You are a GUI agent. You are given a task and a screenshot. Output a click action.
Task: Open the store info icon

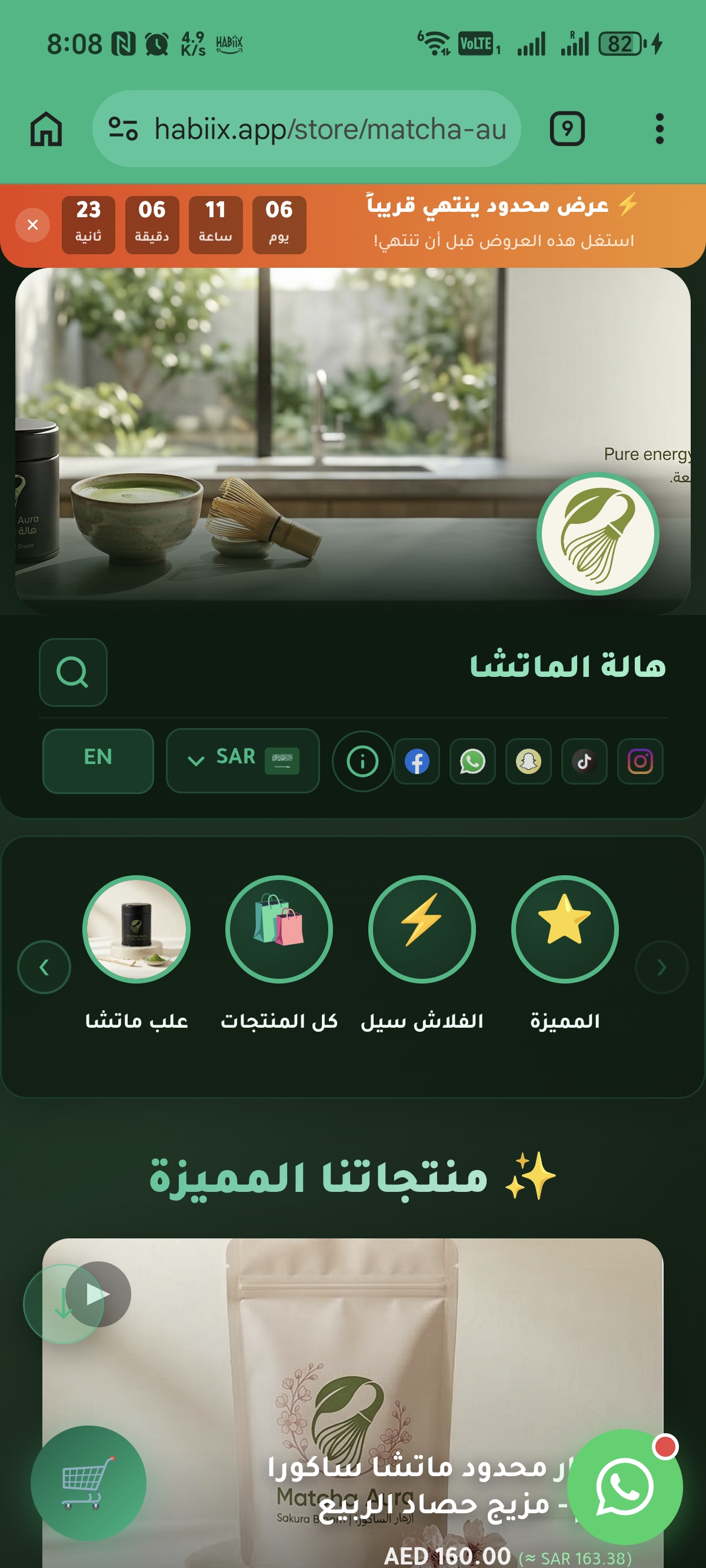[362, 761]
